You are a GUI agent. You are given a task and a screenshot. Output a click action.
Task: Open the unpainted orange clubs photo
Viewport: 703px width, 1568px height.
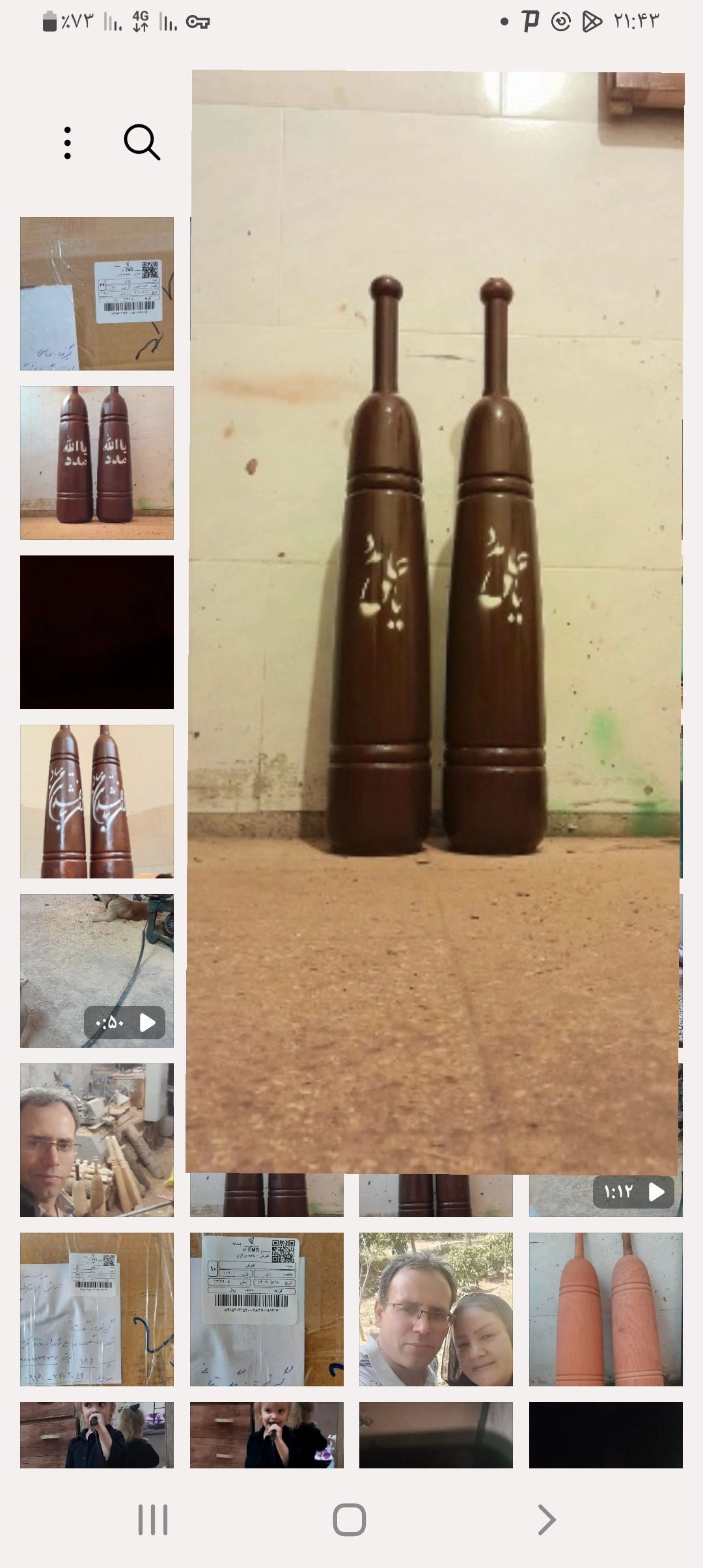(605, 1309)
